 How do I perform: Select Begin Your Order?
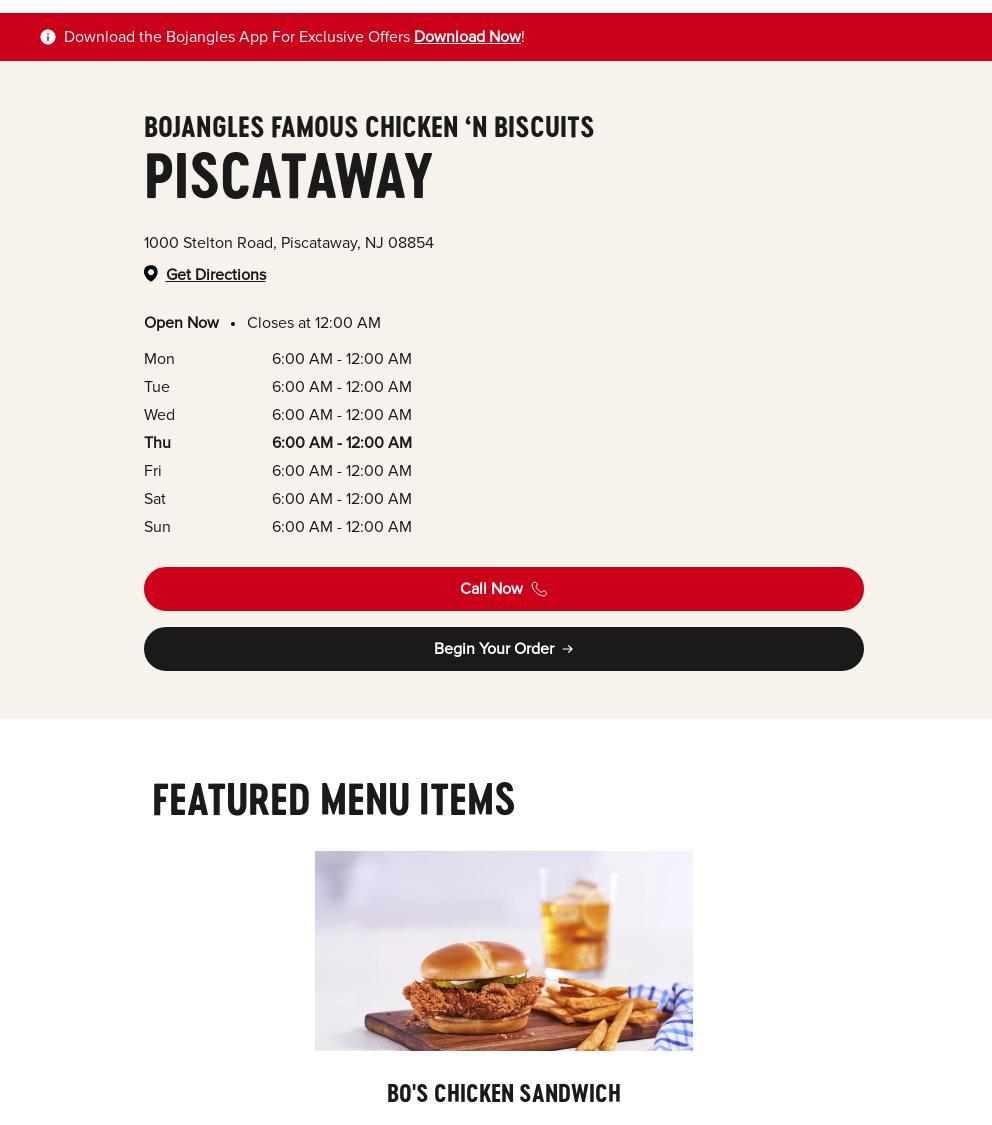(x=503, y=649)
